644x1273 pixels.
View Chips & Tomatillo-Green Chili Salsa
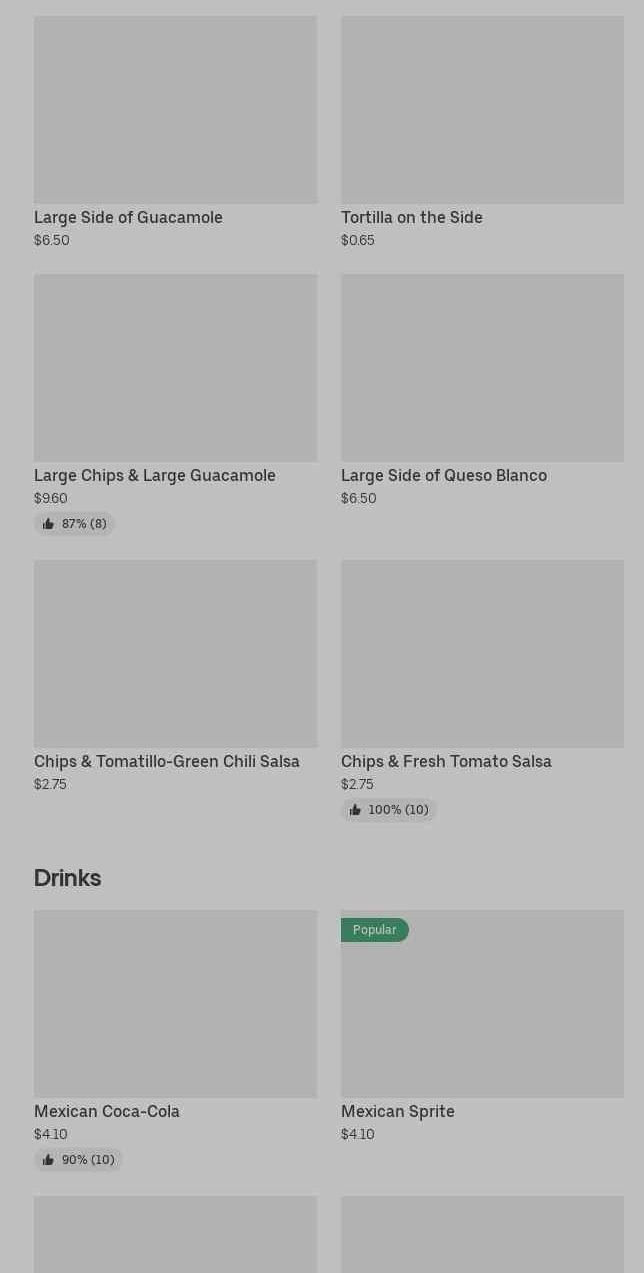[175, 677]
